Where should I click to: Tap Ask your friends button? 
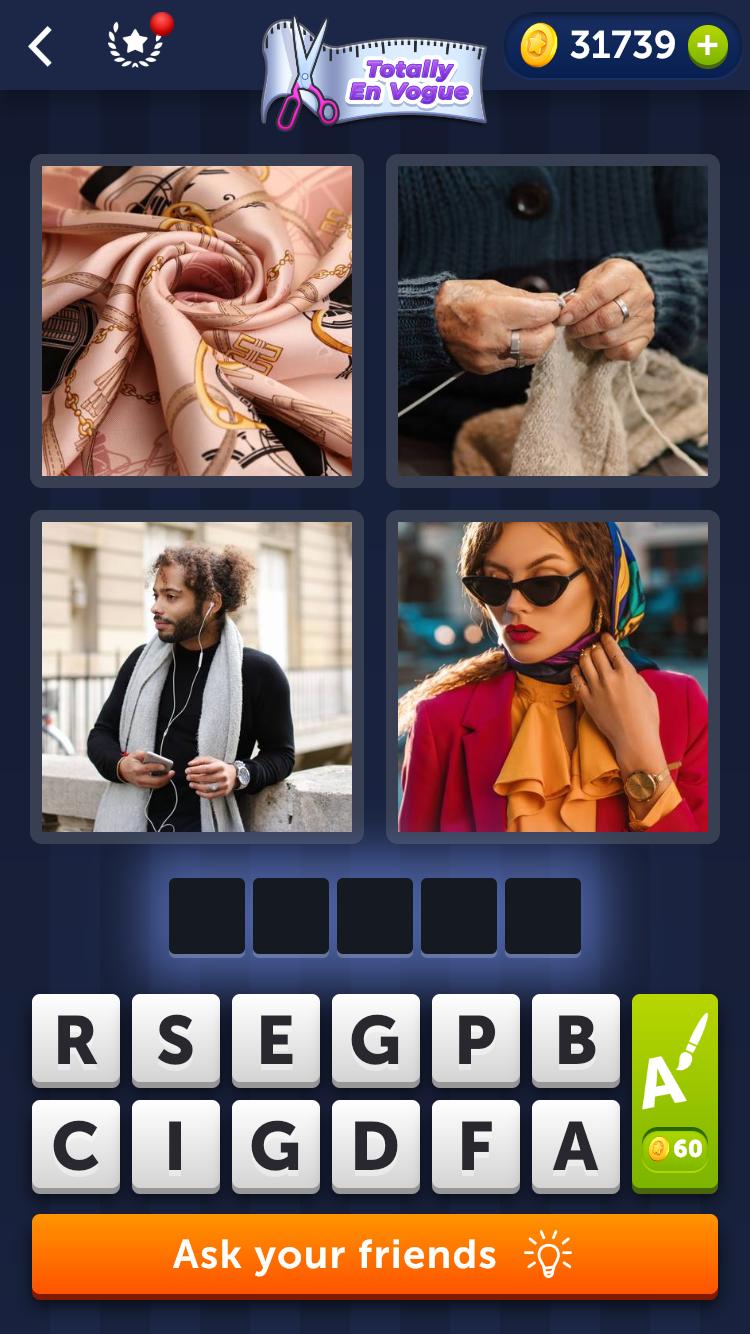[x=375, y=1255]
